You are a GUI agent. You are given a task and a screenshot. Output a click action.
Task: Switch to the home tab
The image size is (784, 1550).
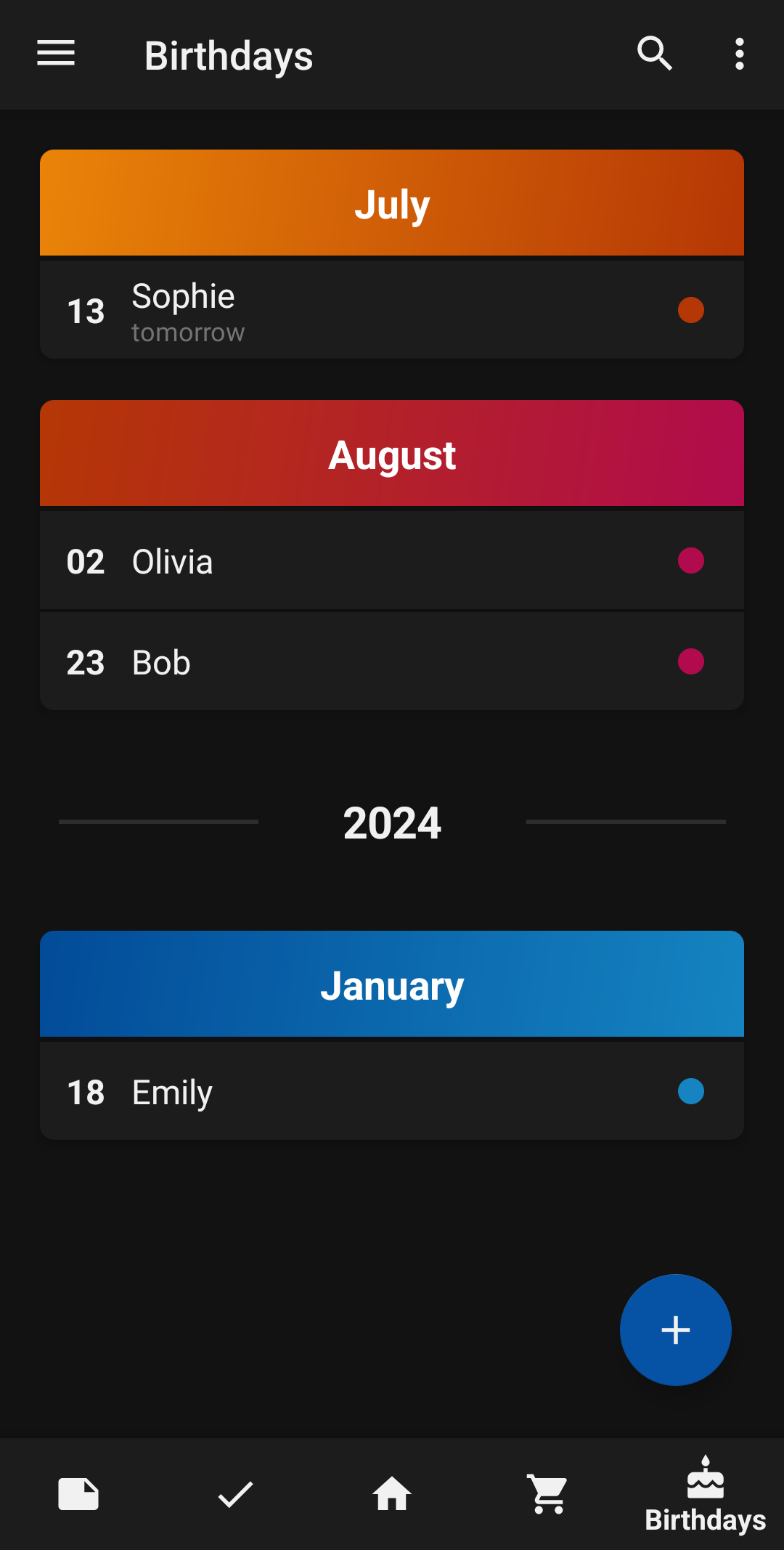(392, 1494)
